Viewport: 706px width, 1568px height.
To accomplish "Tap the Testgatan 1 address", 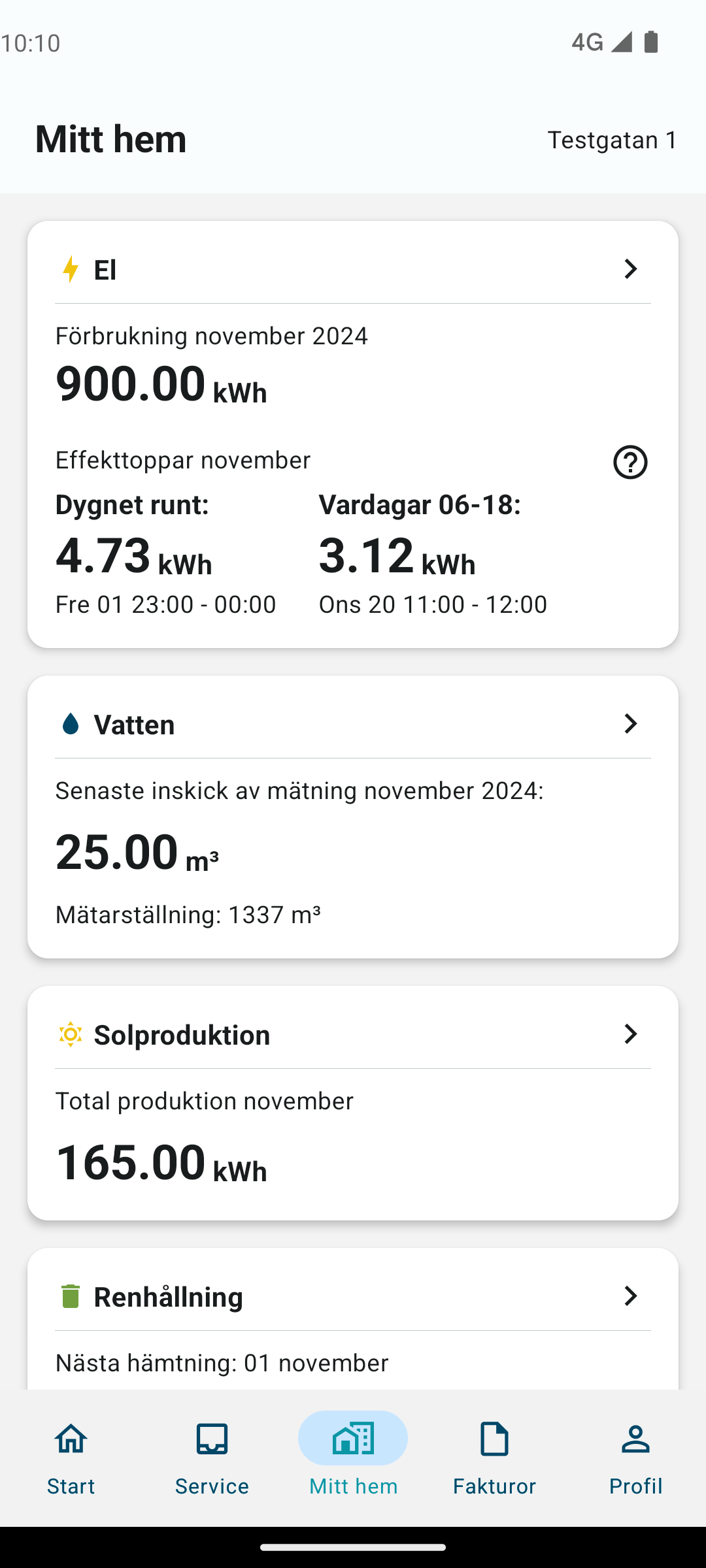I will click(x=611, y=140).
